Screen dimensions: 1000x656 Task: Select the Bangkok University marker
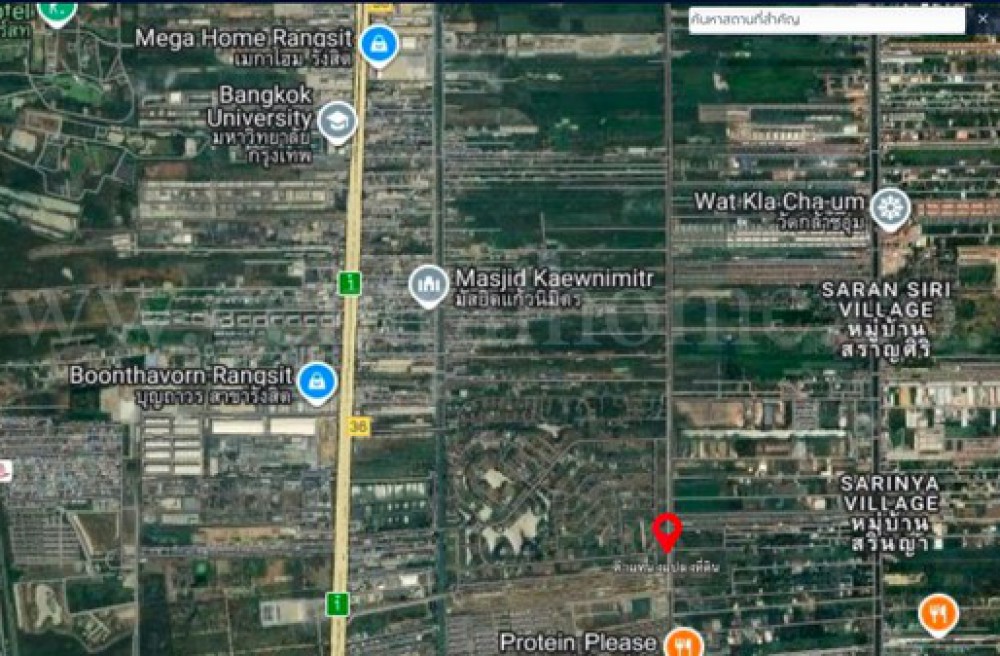[x=337, y=121]
